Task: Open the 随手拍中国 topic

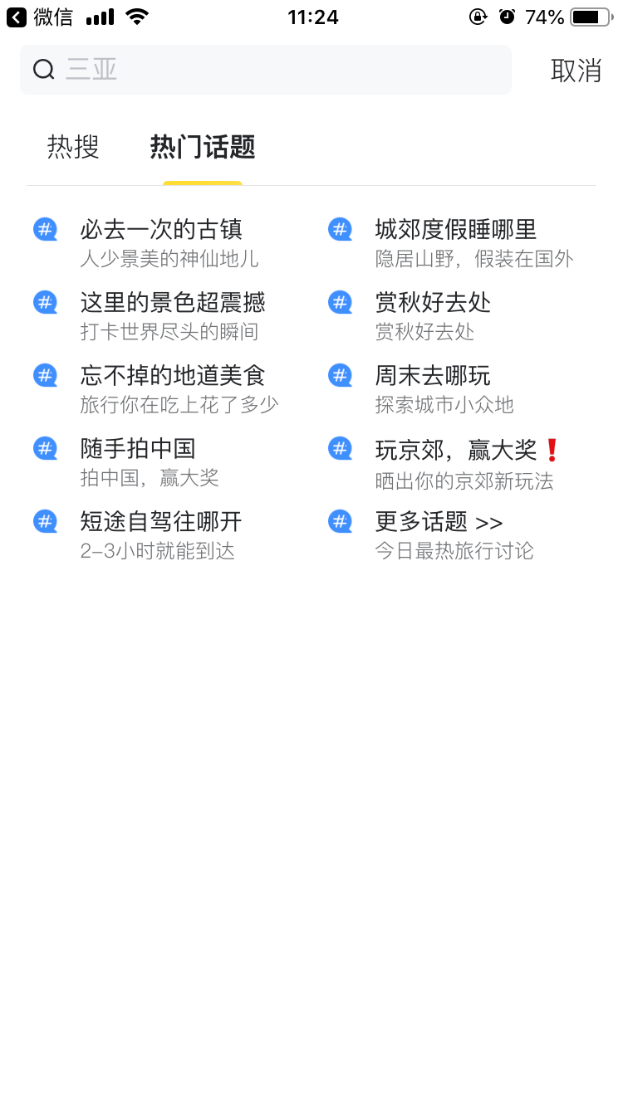Action: (x=138, y=448)
